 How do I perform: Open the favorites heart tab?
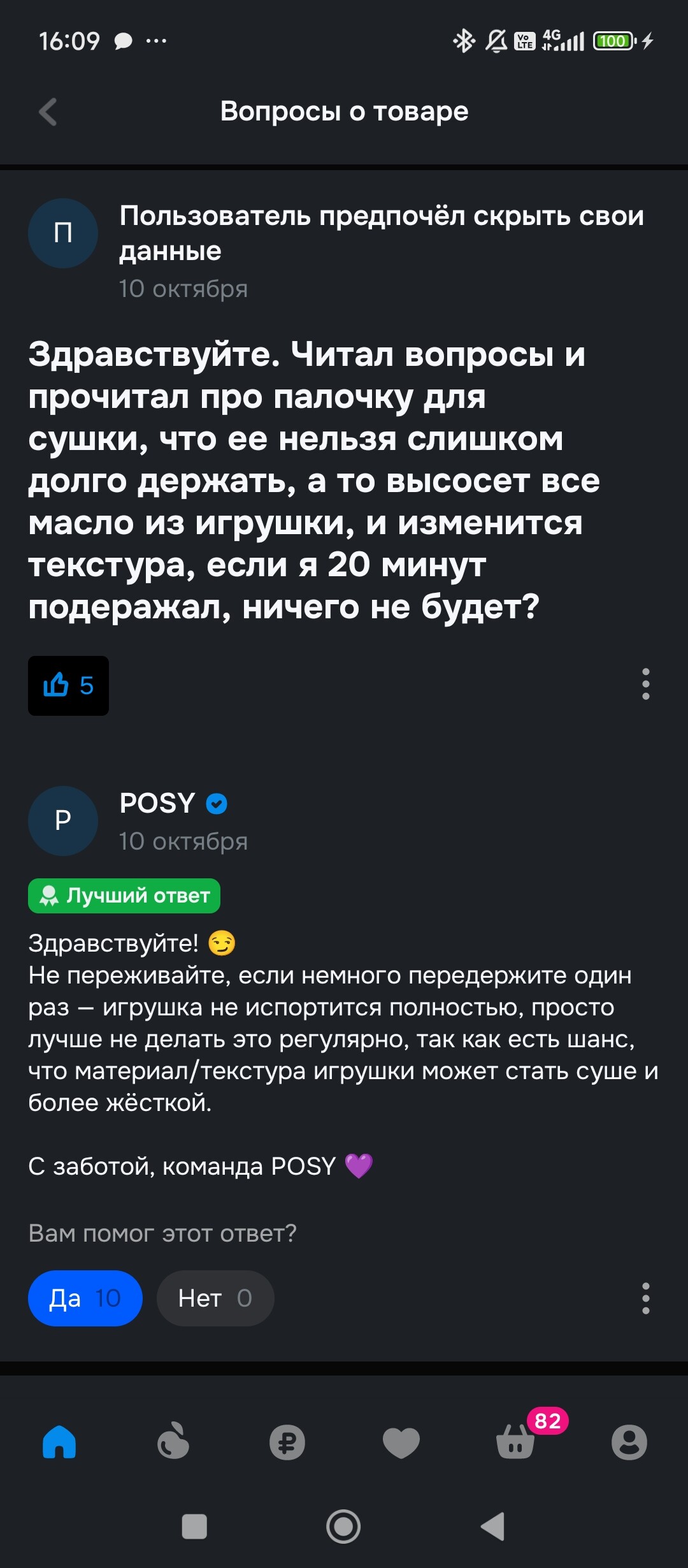click(401, 1442)
